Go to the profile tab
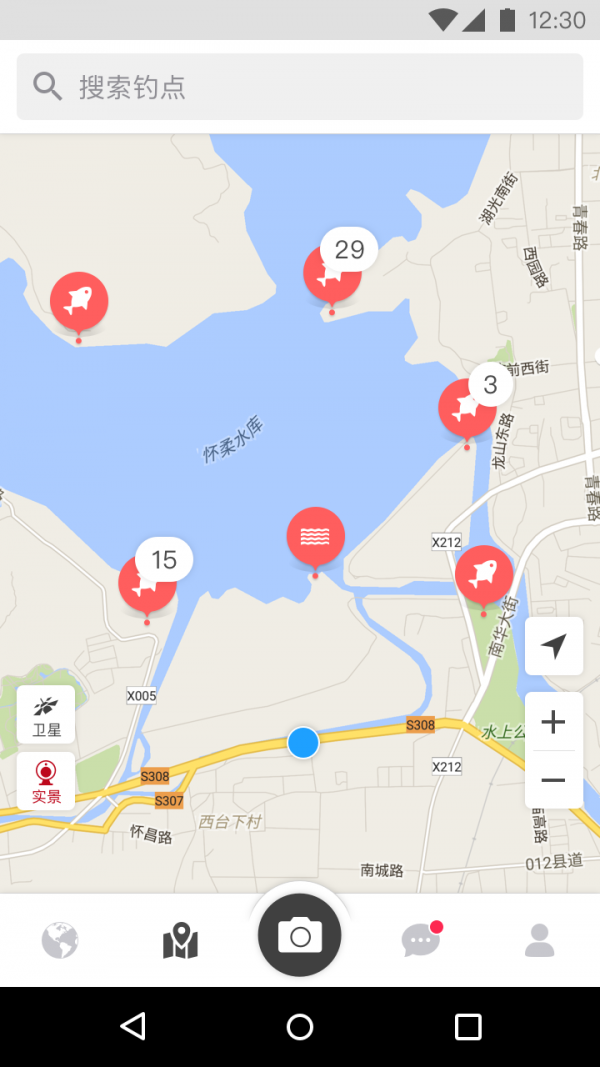The height and width of the screenshot is (1067, 600). [540, 940]
